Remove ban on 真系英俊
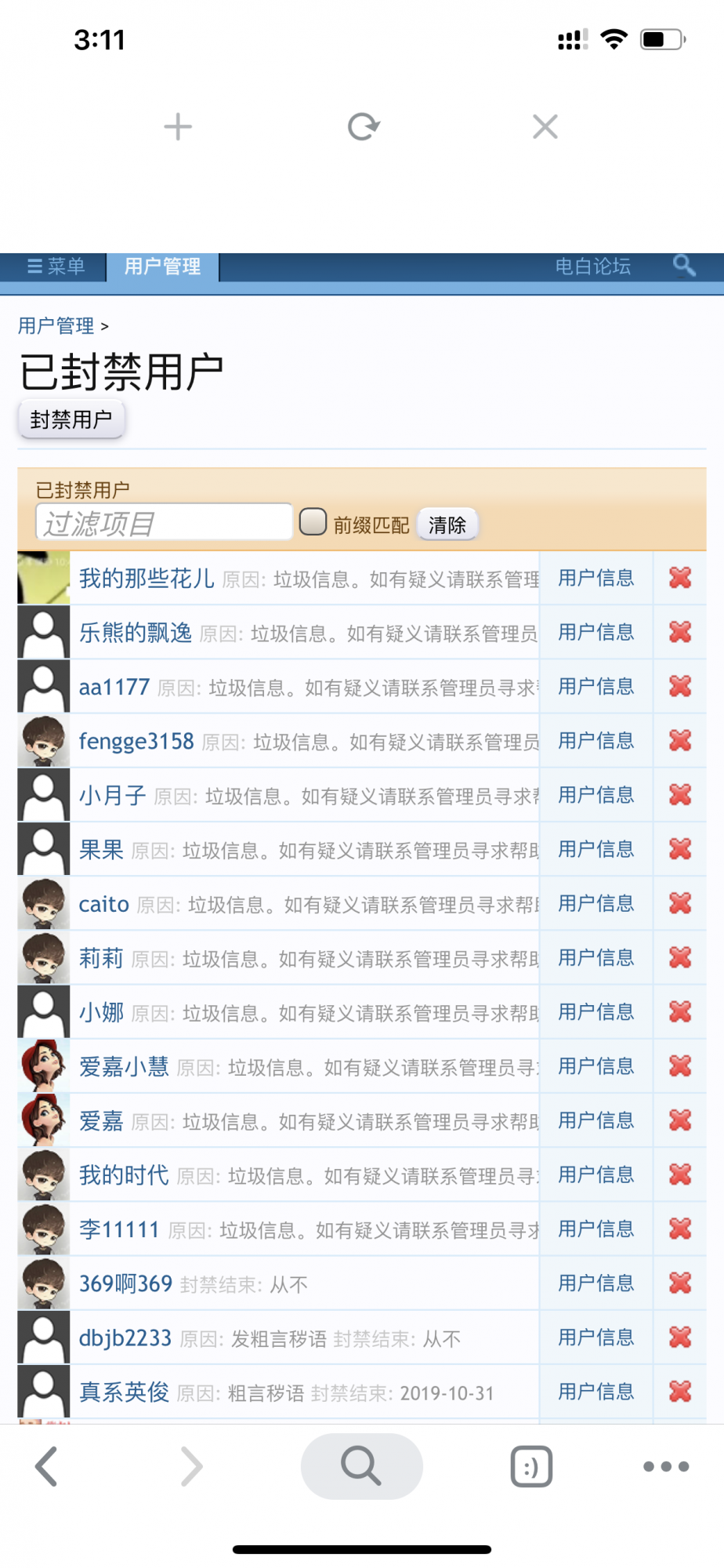724x1568 pixels. 679,1392
